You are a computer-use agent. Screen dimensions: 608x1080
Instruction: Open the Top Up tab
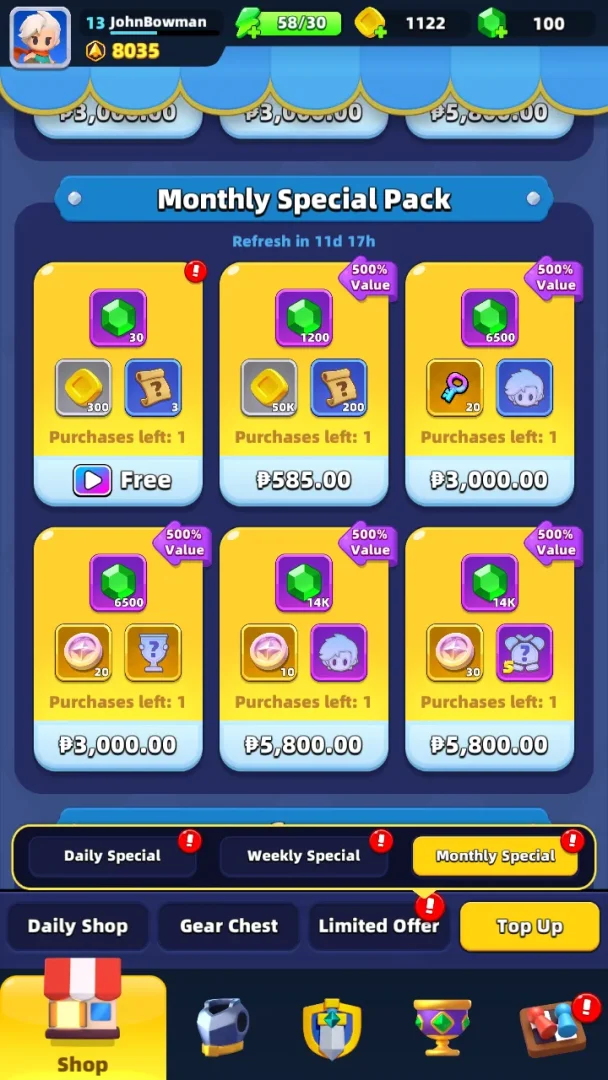point(529,926)
